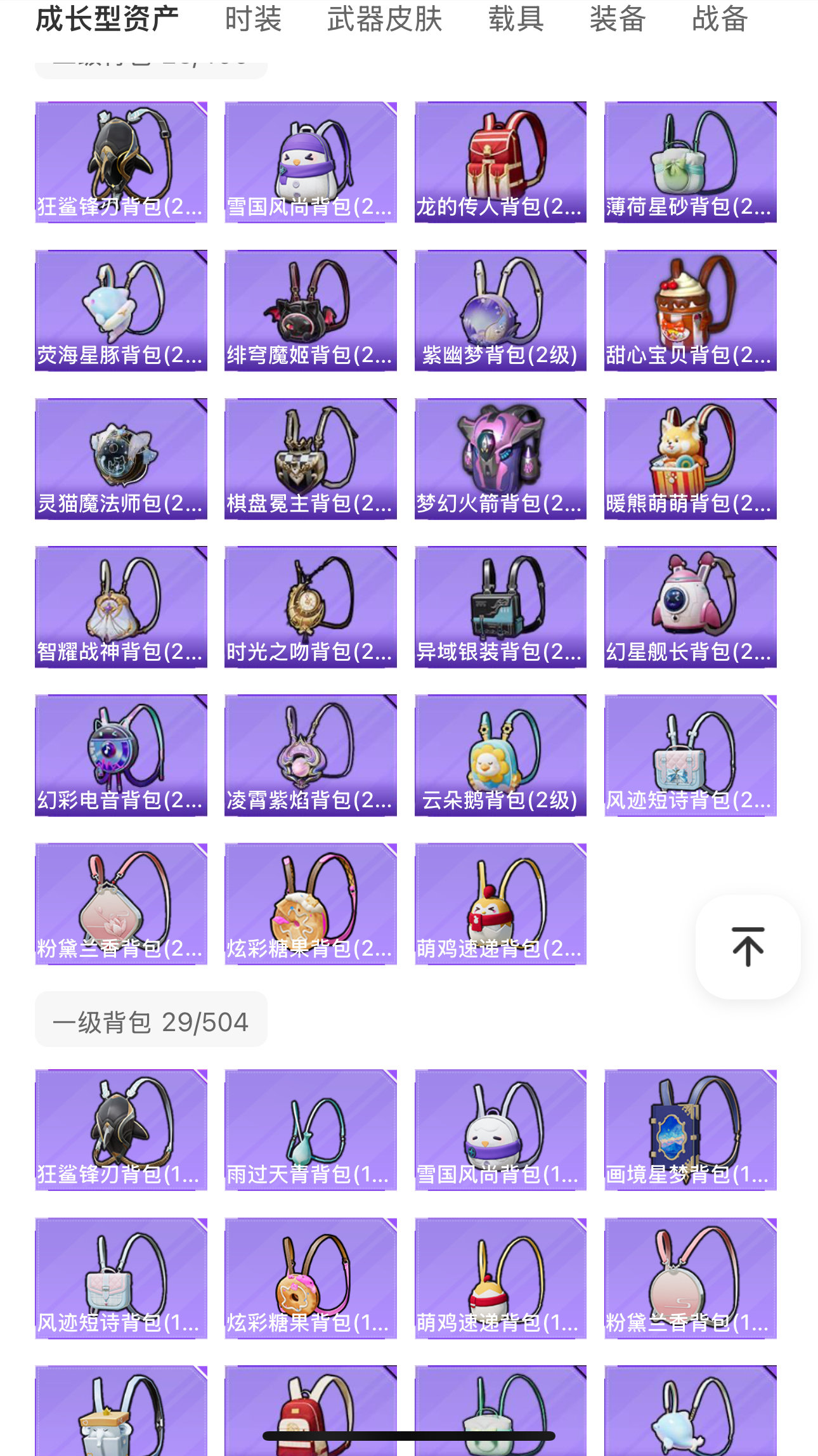Screen dimensions: 818x1456
Task: Select the 暖熊萌萌背包 tile
Action: coord(690,458)
